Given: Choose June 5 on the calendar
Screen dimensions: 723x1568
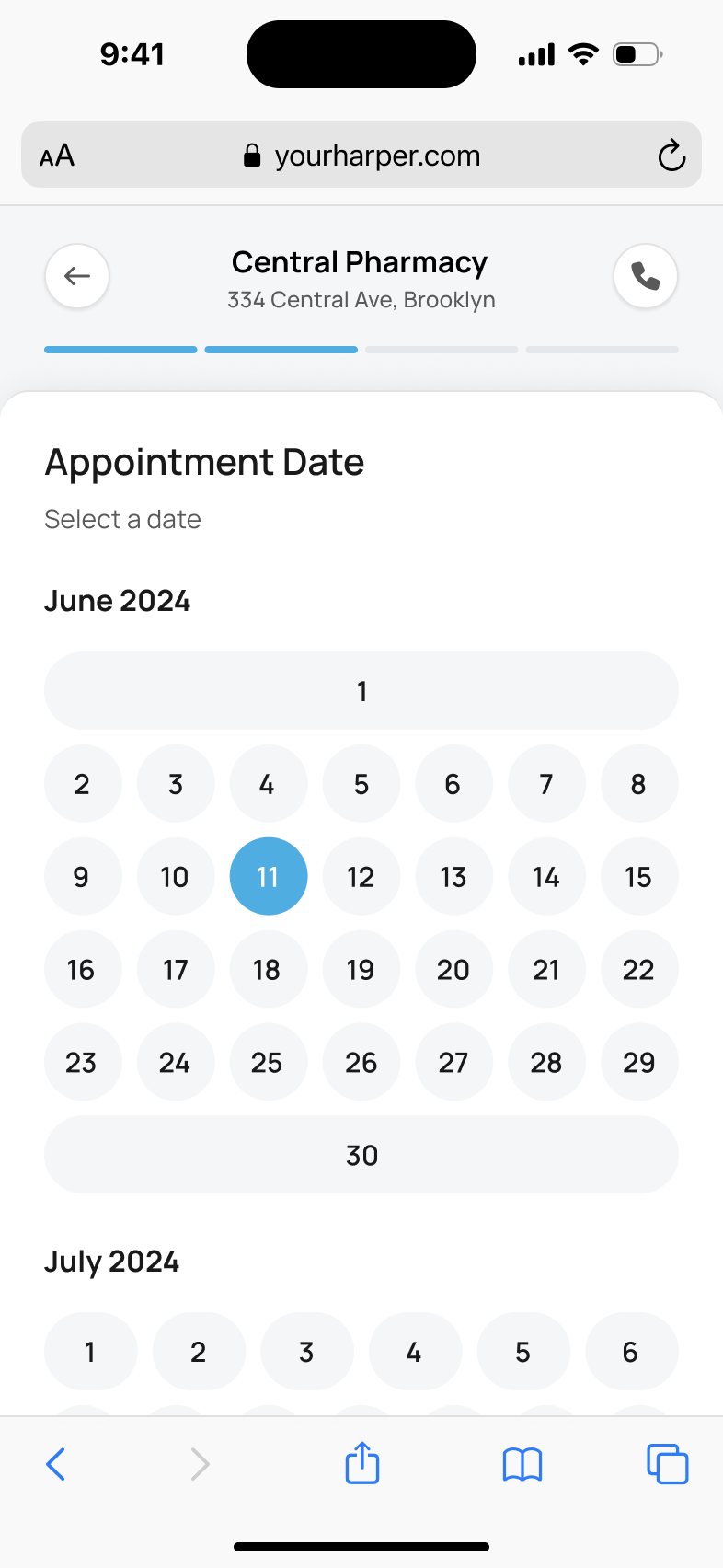Looking at the screenshot, I should [361, 784].
